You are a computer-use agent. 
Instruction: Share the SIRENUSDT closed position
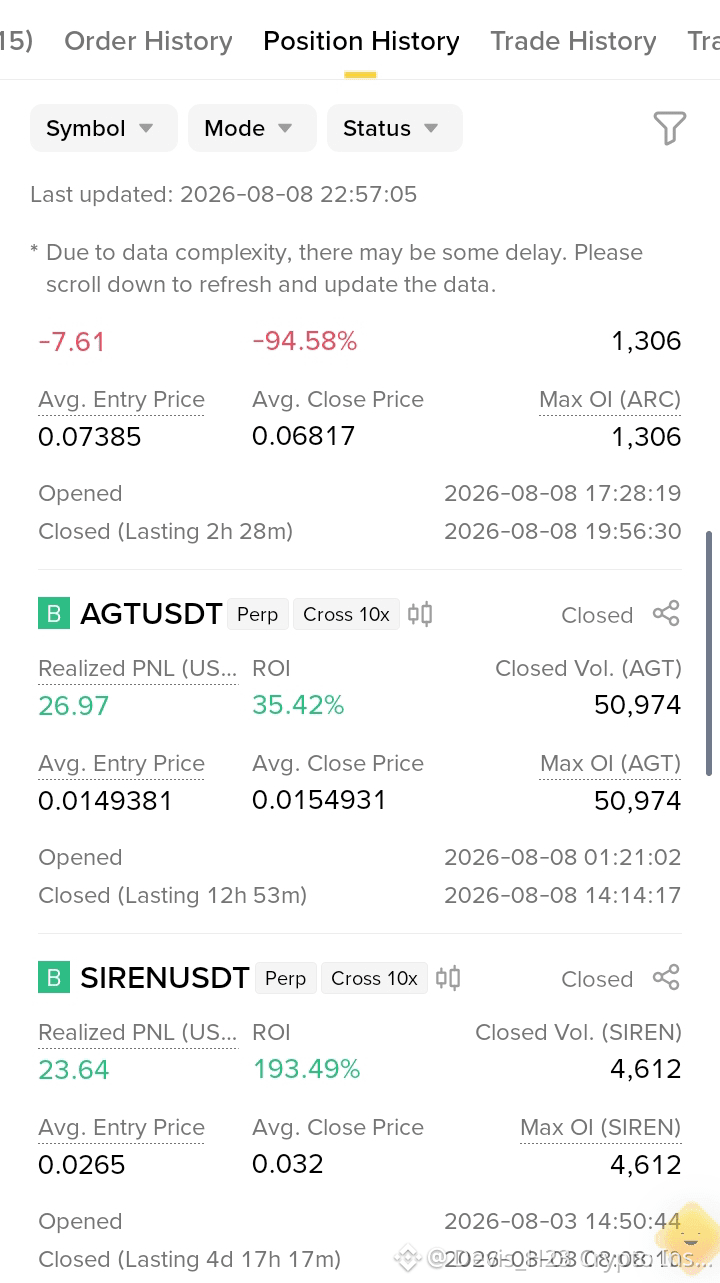pyautogui.click(x=666, y=977)
